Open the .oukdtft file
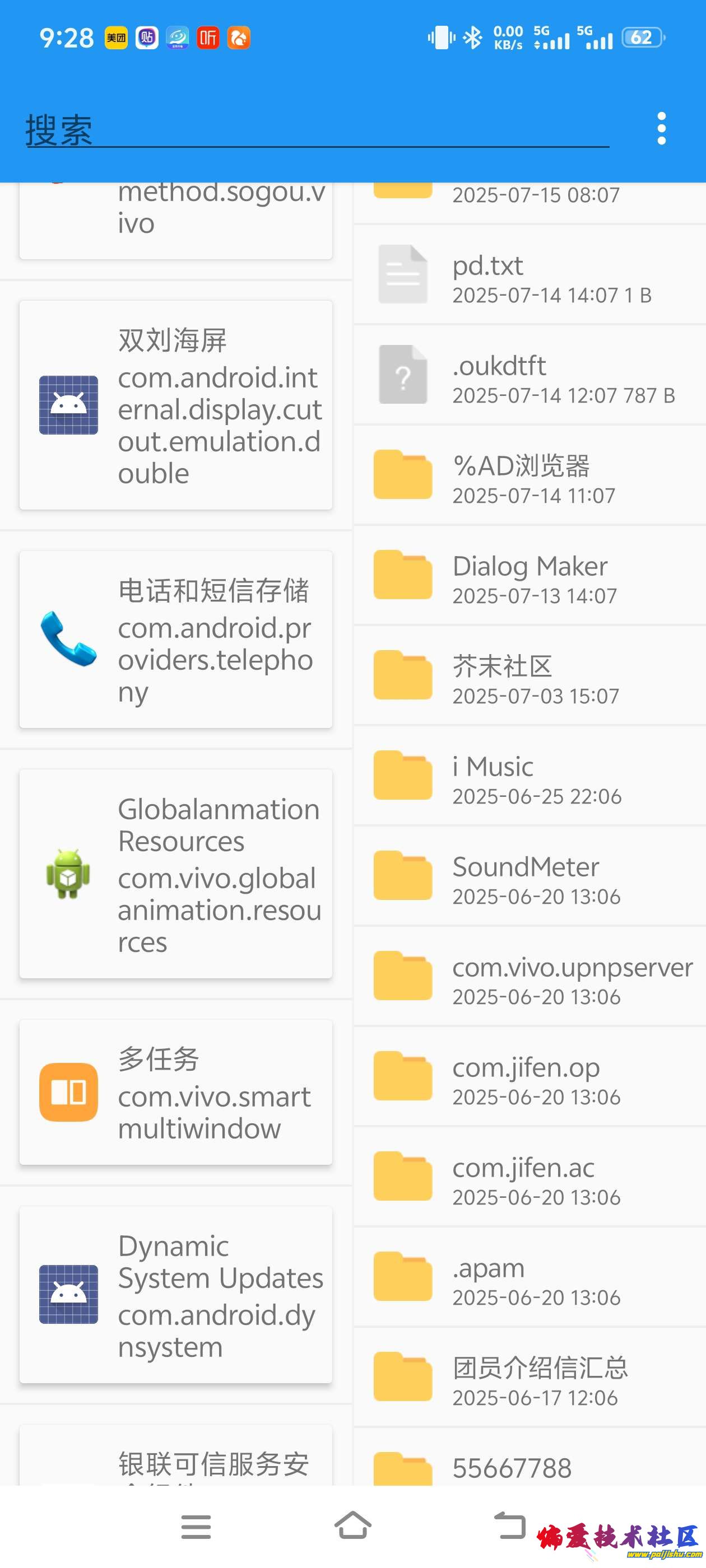Viewport: 706px width, 1568px height. coord(529,375)
